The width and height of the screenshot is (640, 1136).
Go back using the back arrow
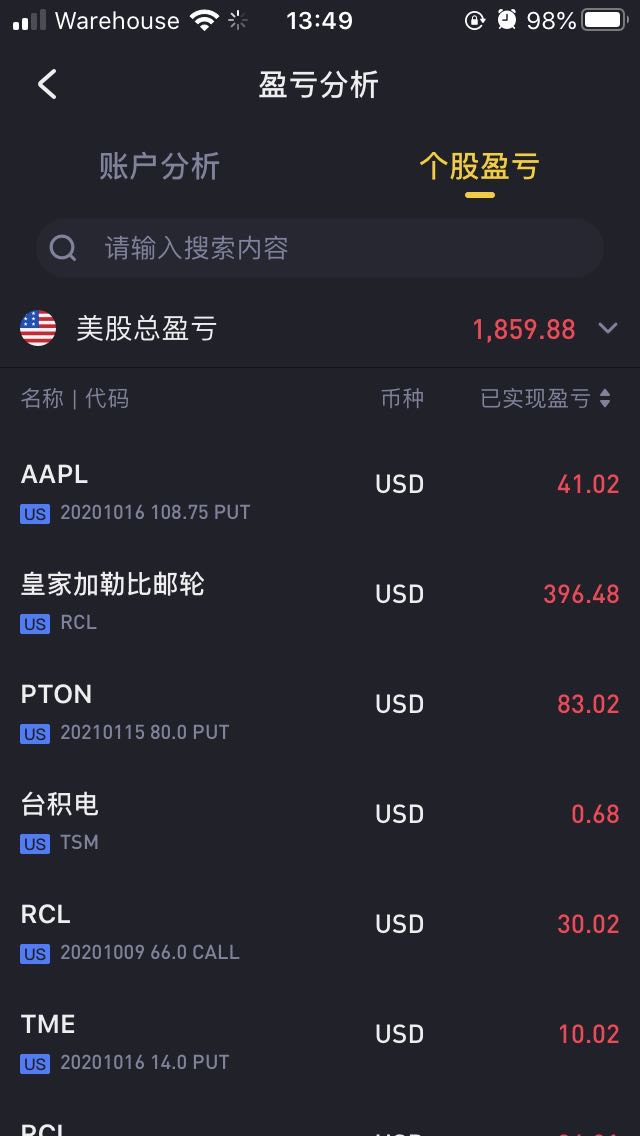(x=47, y=85)
